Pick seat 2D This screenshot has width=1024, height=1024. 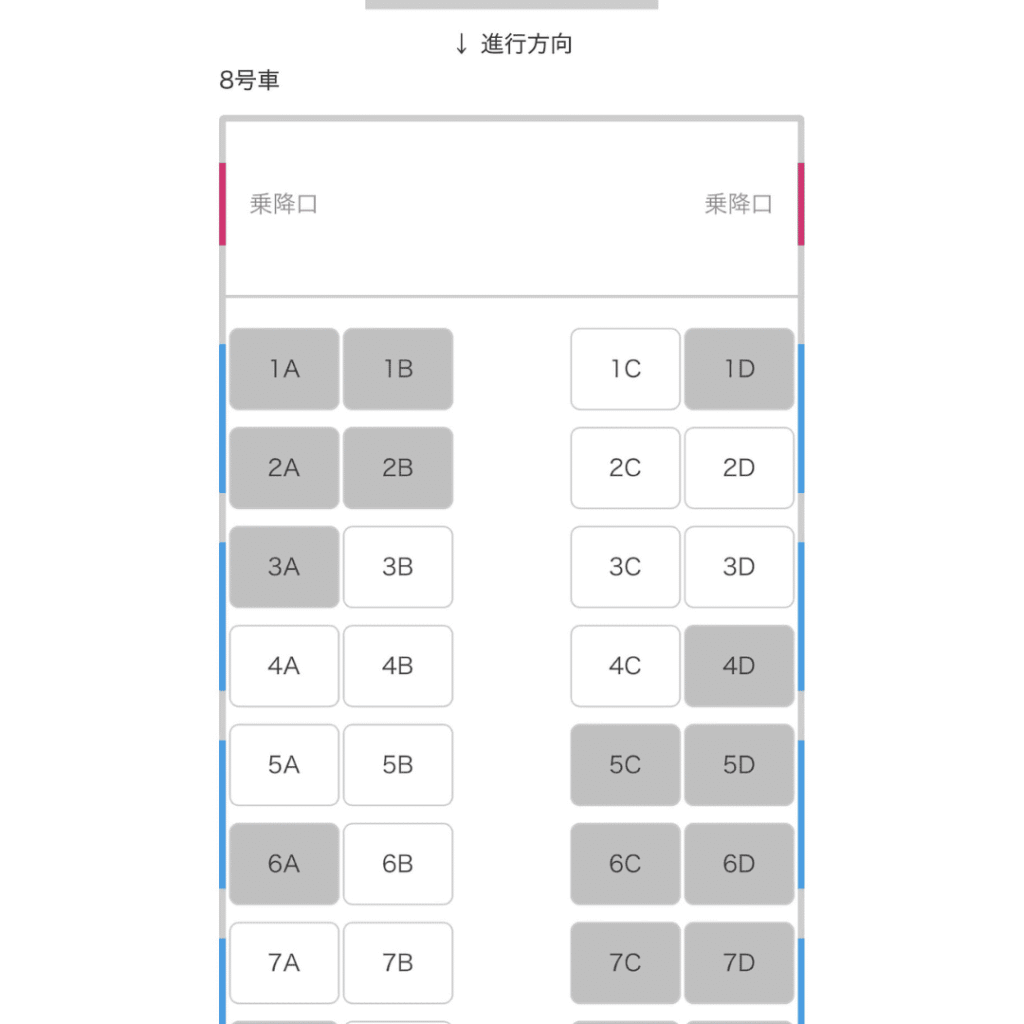(x=739, y=468)
